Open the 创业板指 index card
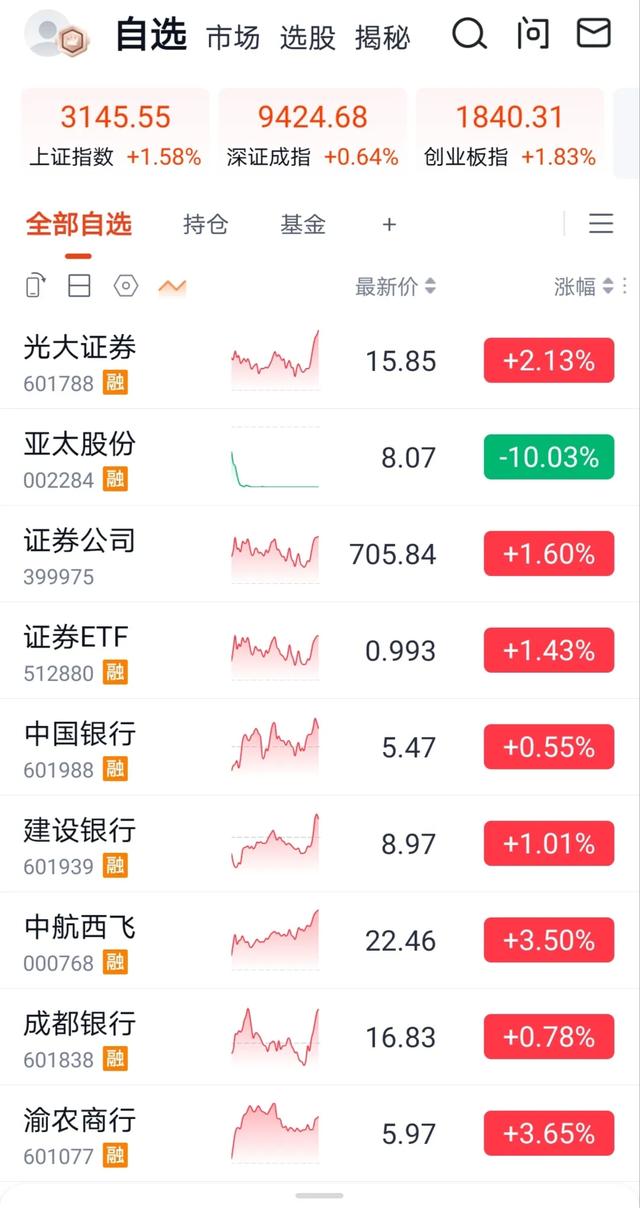 [510, 134]
